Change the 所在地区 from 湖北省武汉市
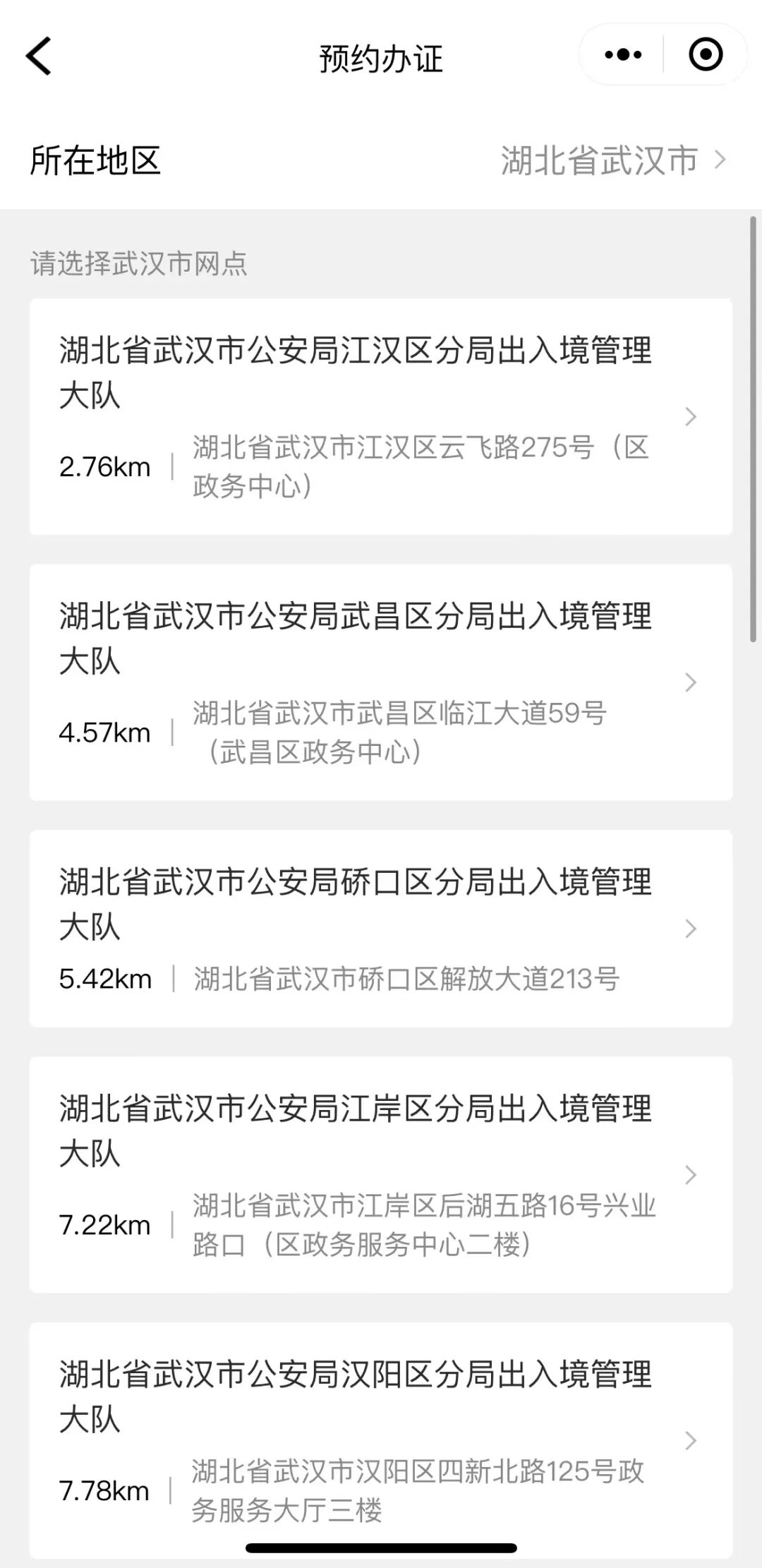The width and height of the screenshot is (762, 1568). 611,161
